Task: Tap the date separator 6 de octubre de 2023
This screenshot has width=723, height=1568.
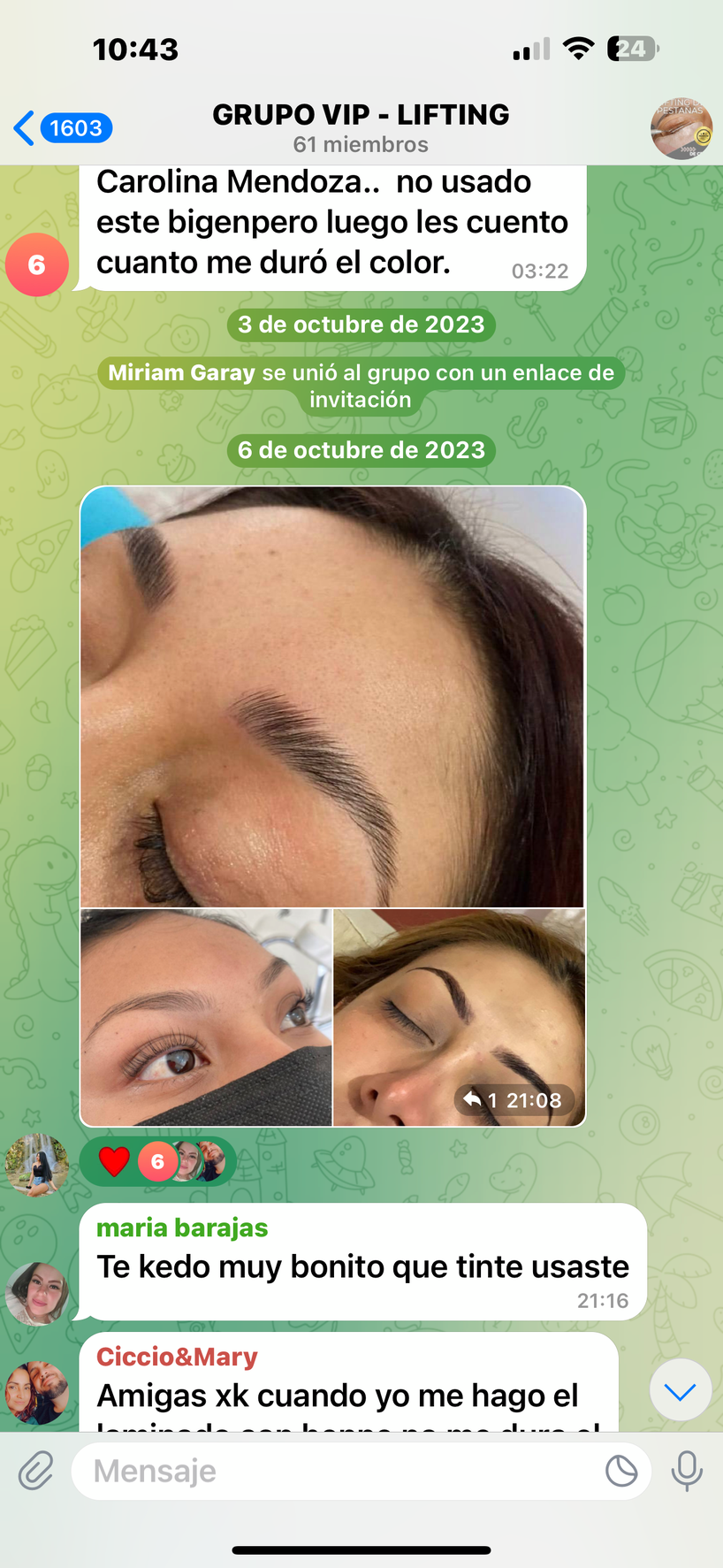Action: pos(361,449)
